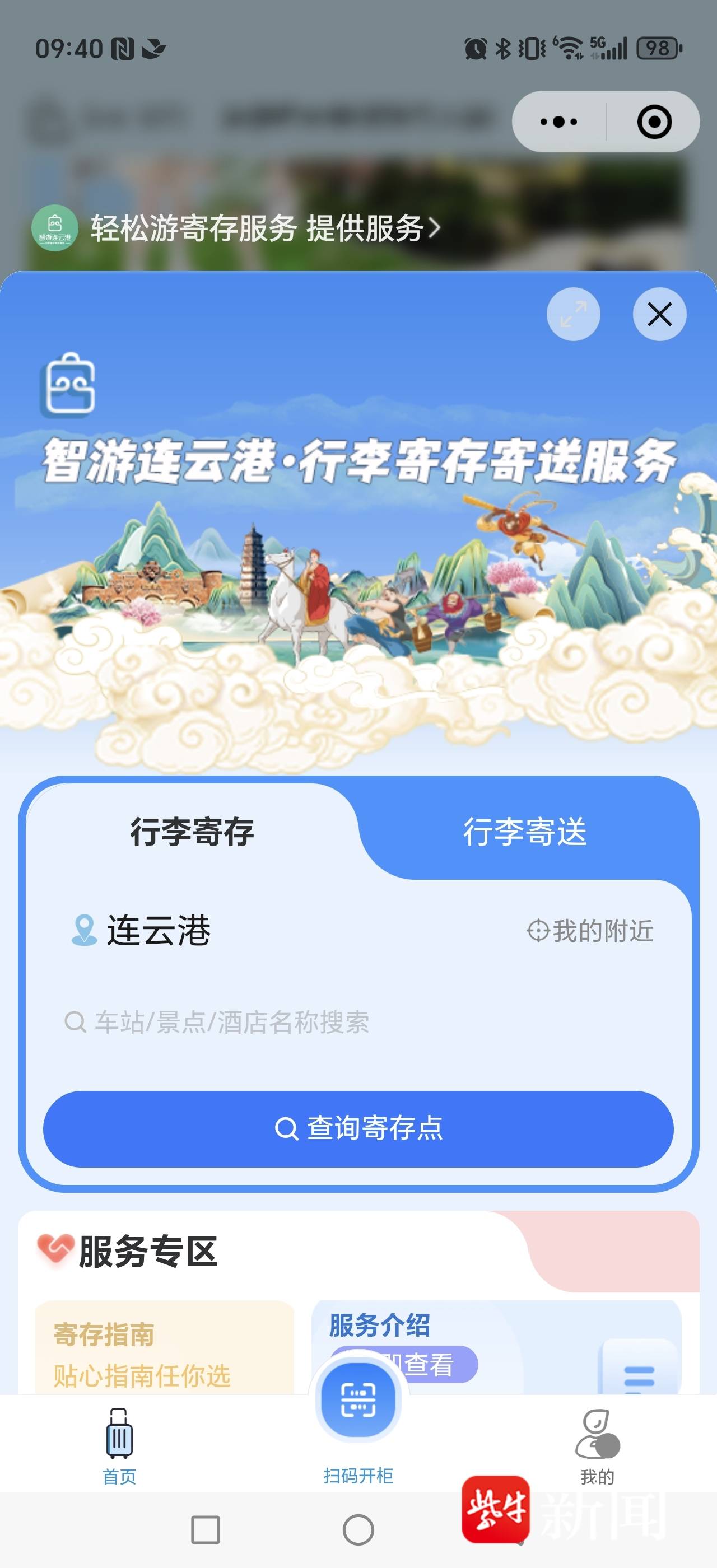Tap the 车站/景点/酒店名称搜索 field
The image size is (717, 1568).
(x=231, y=1022)
